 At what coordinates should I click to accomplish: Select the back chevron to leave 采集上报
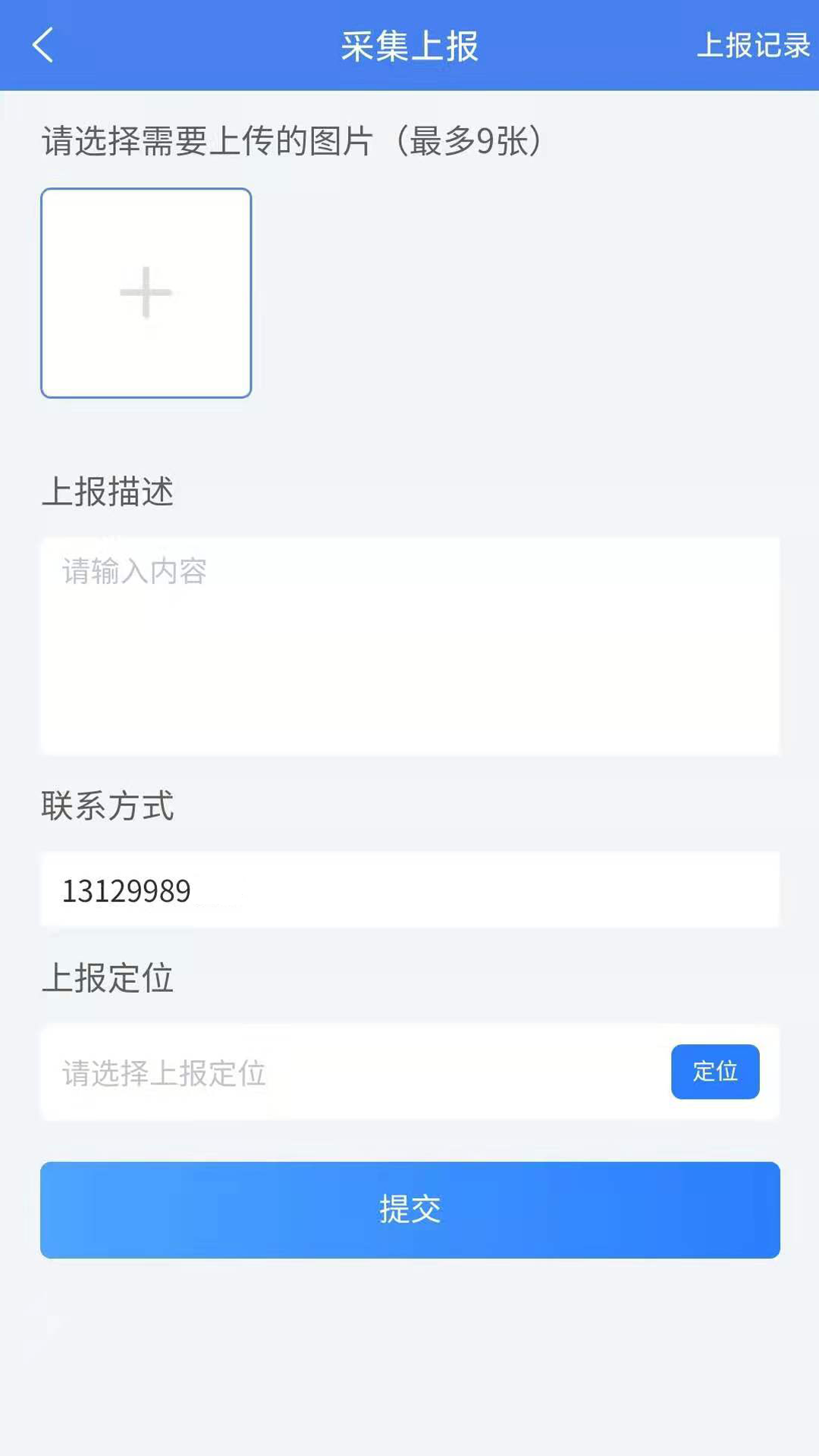(x=43, y=45)
